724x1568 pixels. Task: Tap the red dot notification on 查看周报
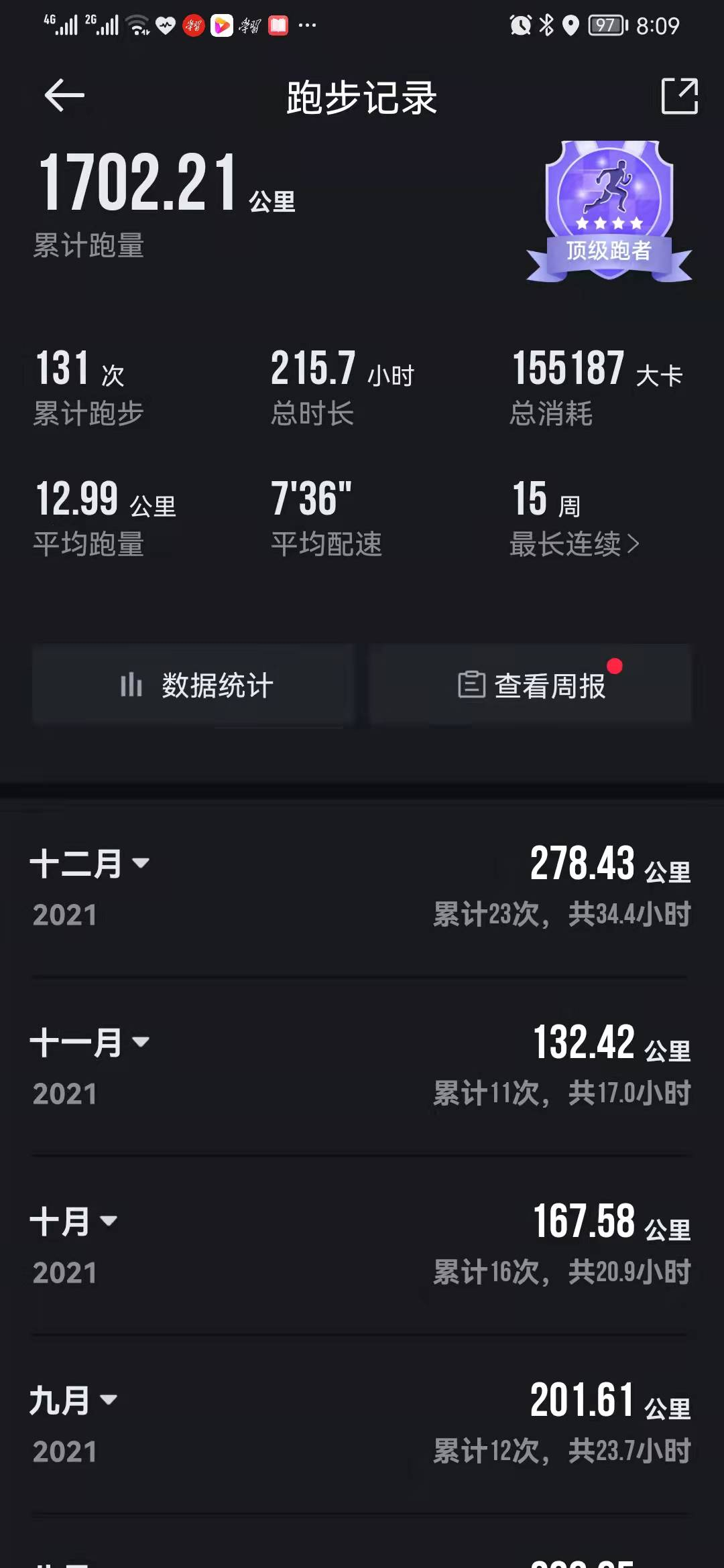(614, 665)
